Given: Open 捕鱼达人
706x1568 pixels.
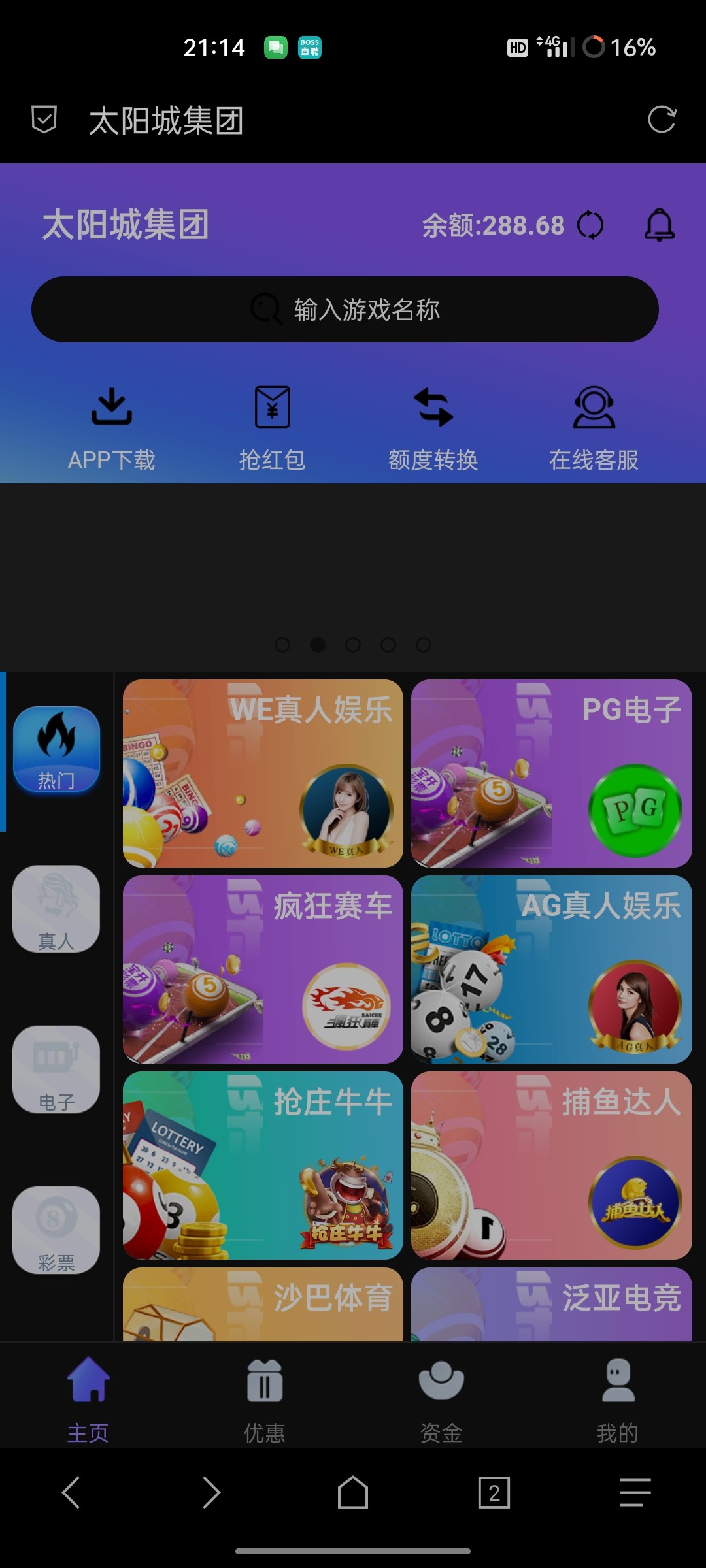Looking at the screenshot, I should [552, 1166].
